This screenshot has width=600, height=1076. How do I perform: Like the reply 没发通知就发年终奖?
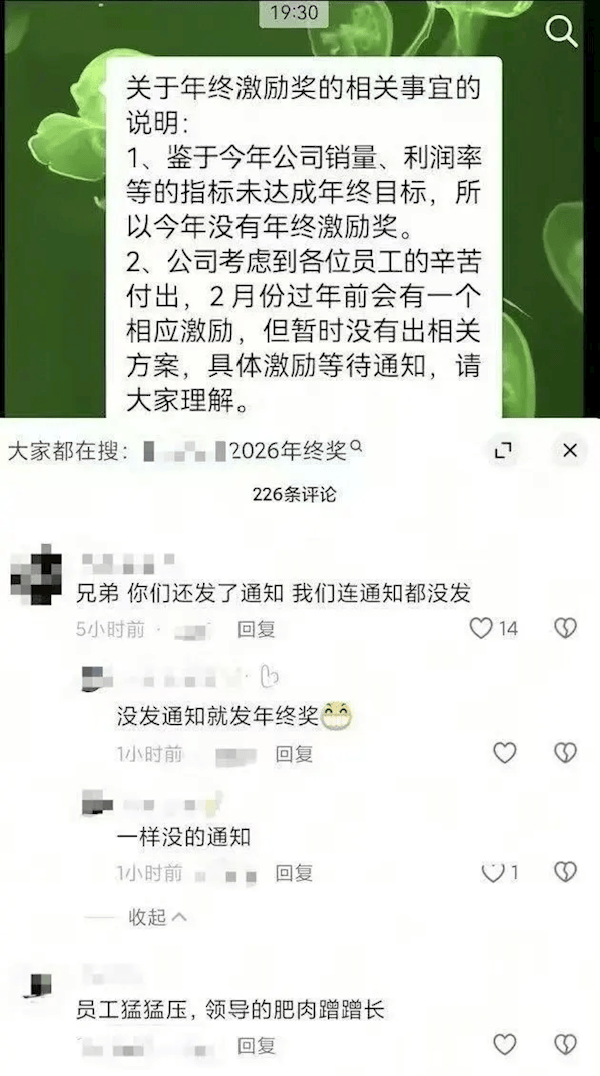505,753
